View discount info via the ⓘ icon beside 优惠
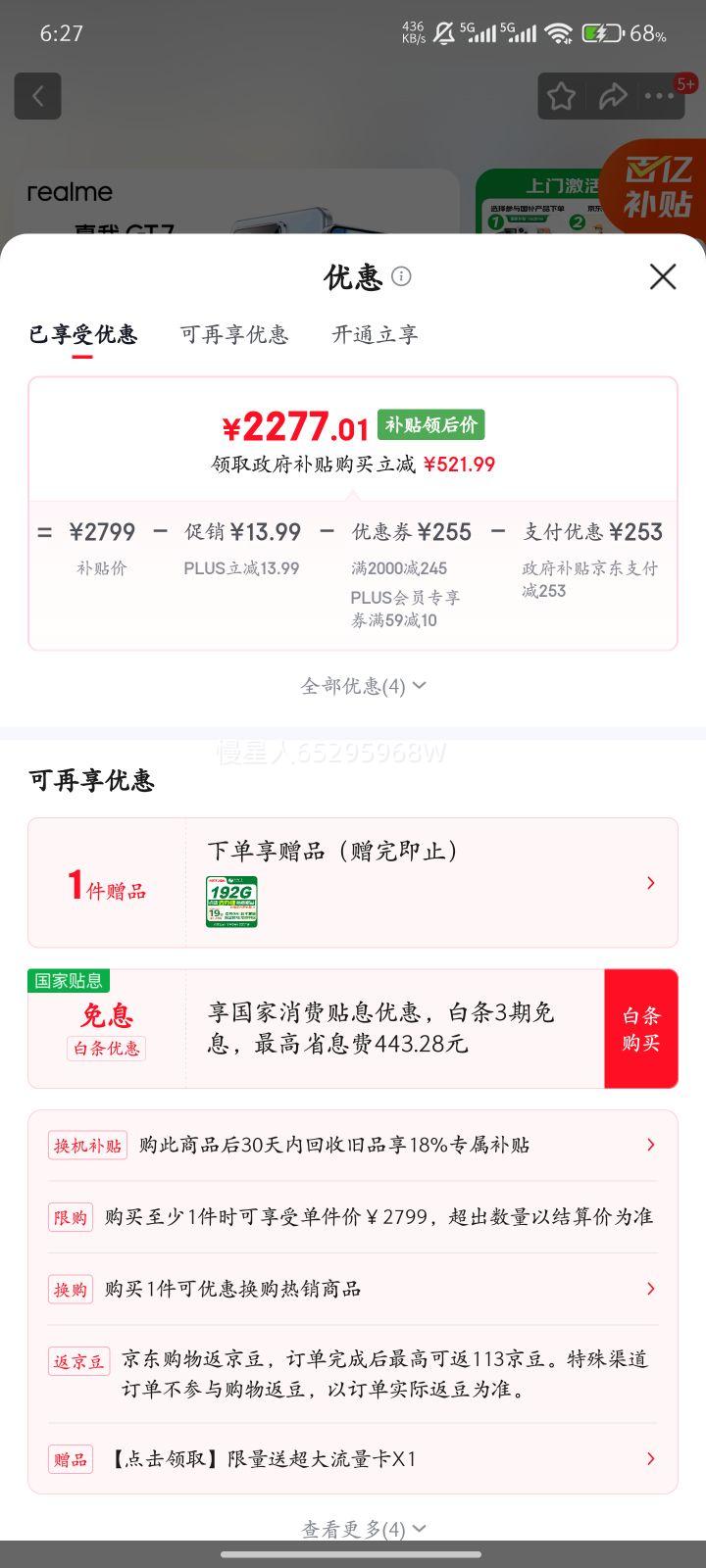The image size is (706, 1568). 401,277
